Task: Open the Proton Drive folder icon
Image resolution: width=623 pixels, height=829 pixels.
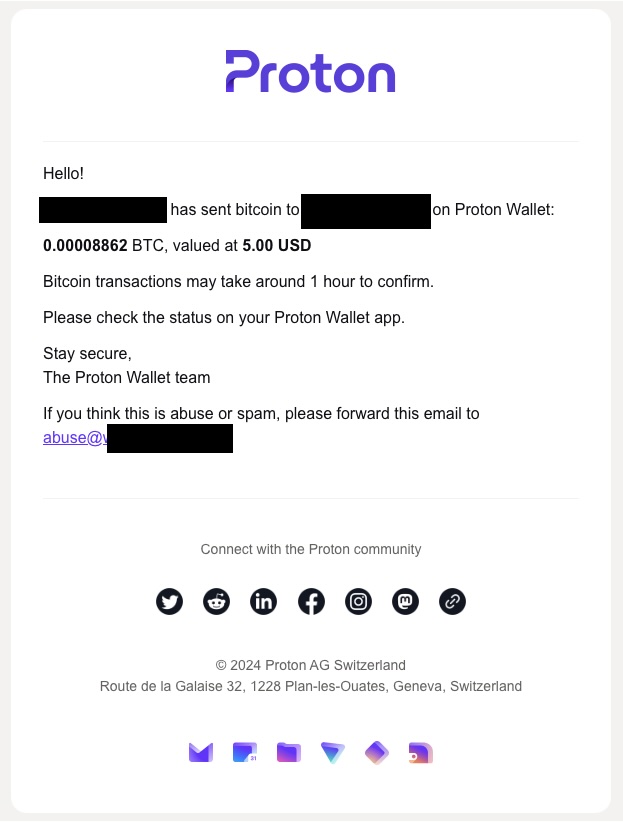Action: pos(288,753)
